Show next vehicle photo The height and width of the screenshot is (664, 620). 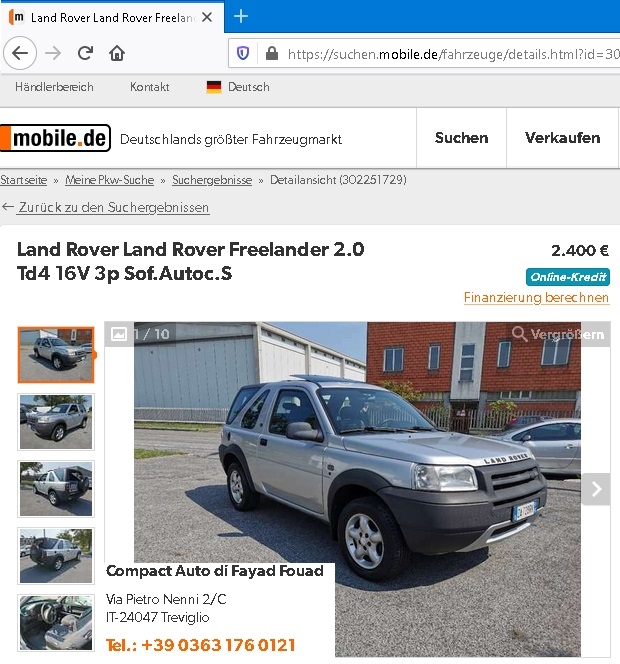[596, 489]
